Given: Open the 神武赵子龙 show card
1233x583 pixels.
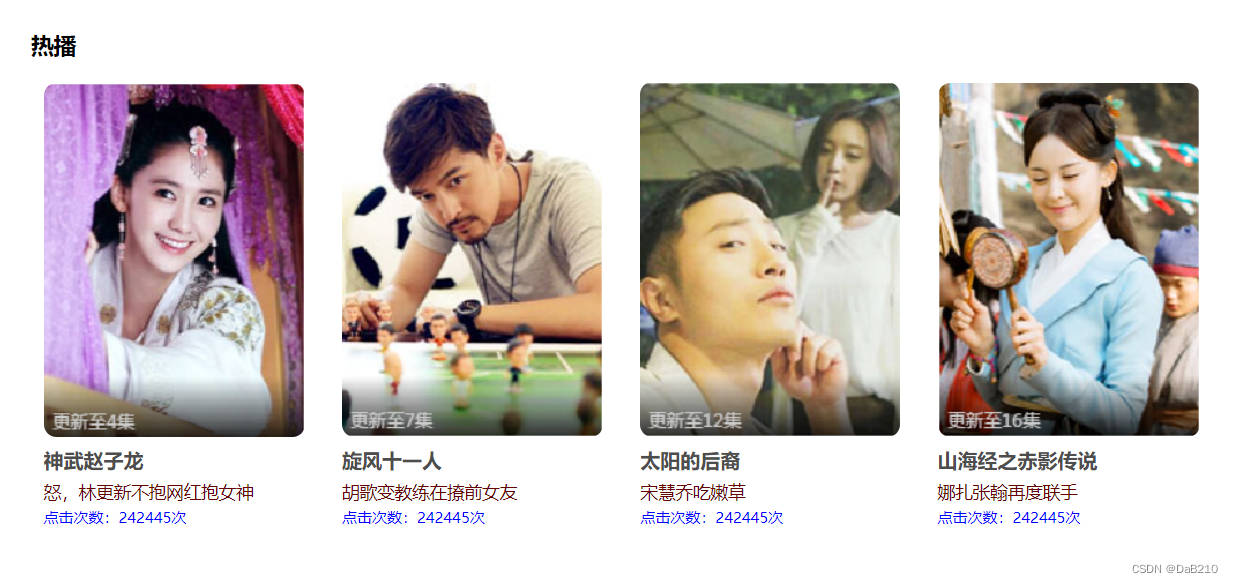Looking at the screenshot, I should [x=173, y=260].
